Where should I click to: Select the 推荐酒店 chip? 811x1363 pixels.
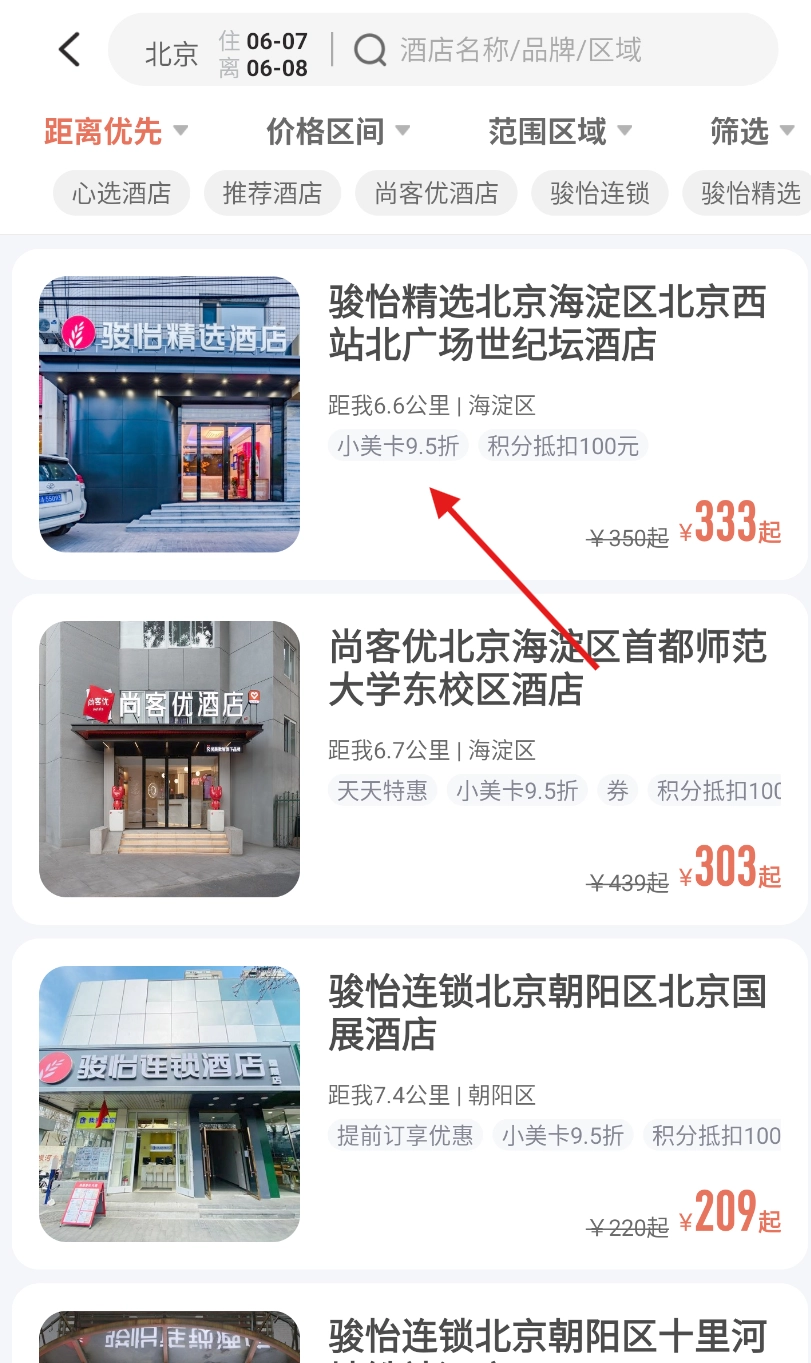[272, 193]
